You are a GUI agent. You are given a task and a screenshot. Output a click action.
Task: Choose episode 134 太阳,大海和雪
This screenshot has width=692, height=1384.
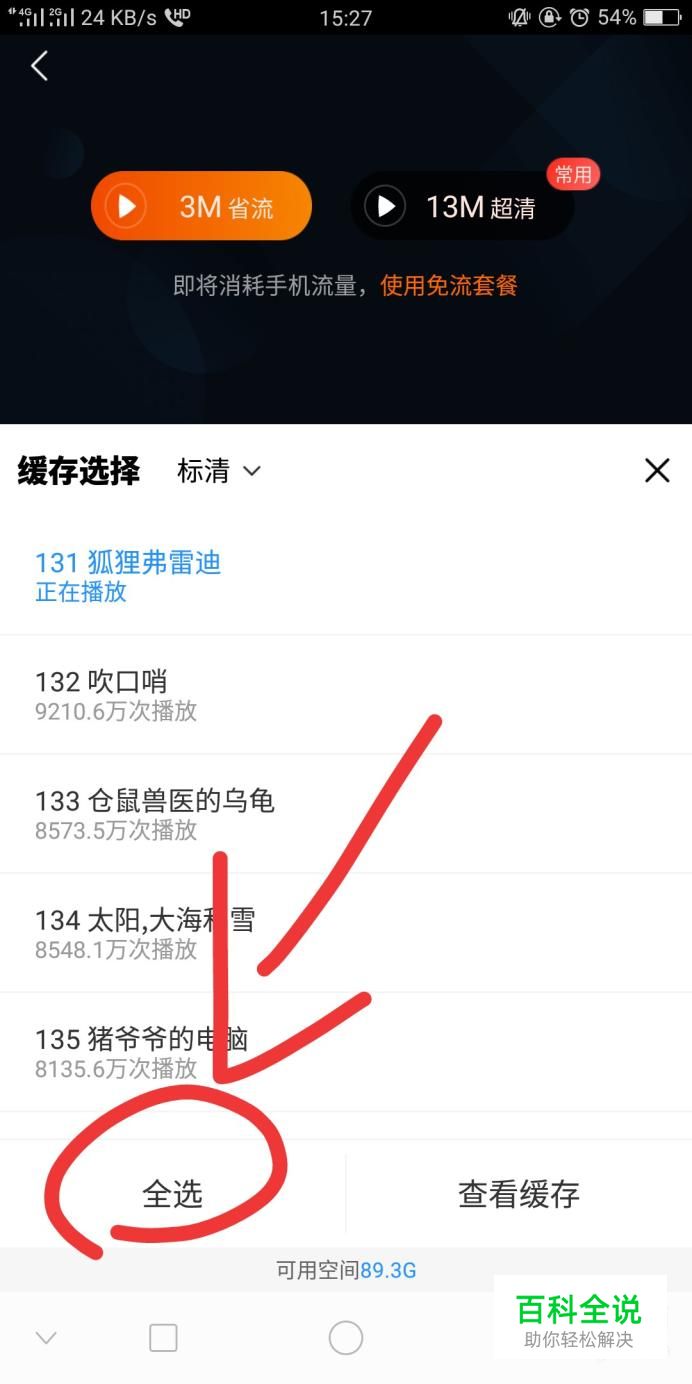tap(345, 933)
